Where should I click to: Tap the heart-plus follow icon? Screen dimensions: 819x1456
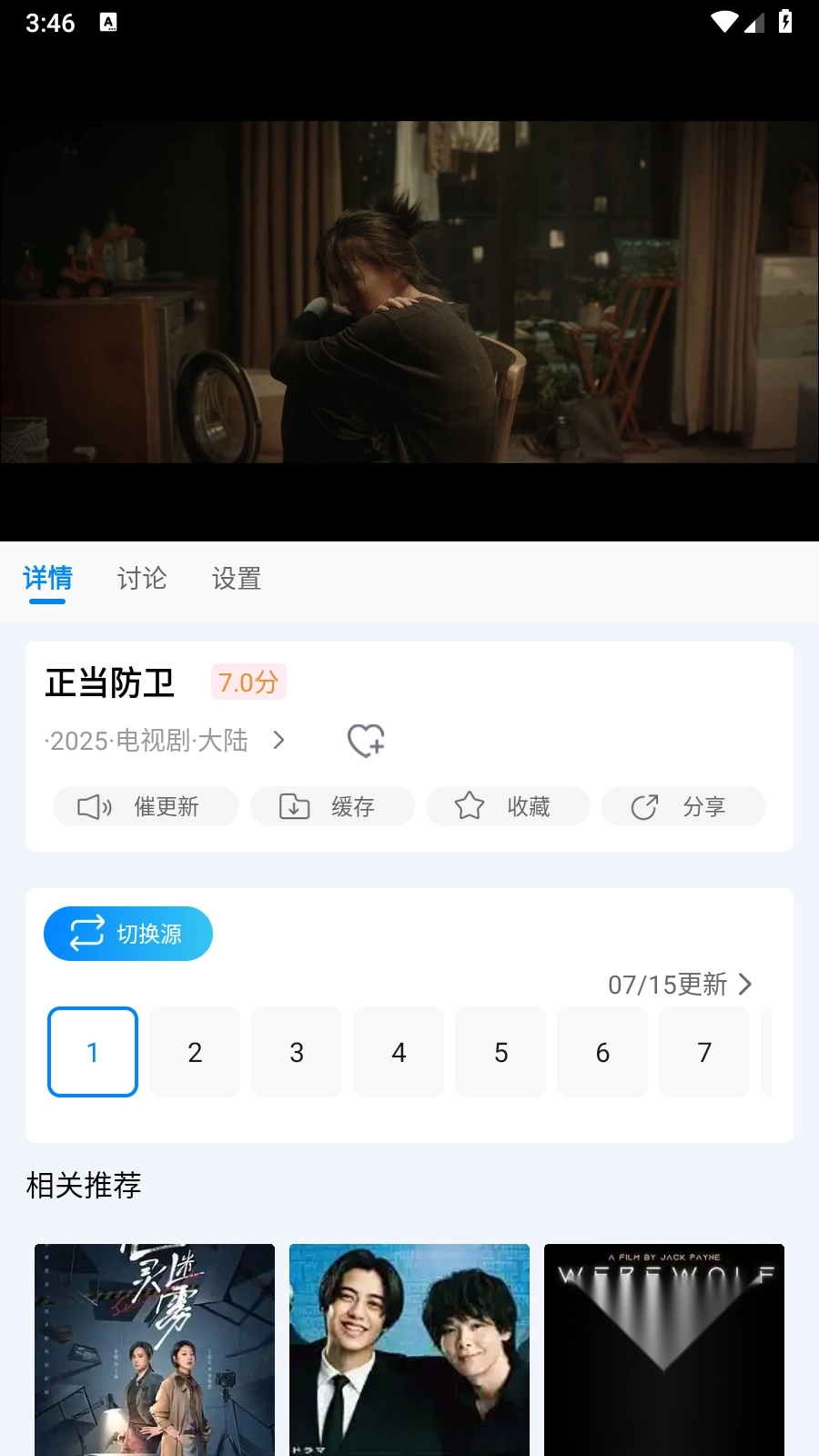(x=366, y=741)
